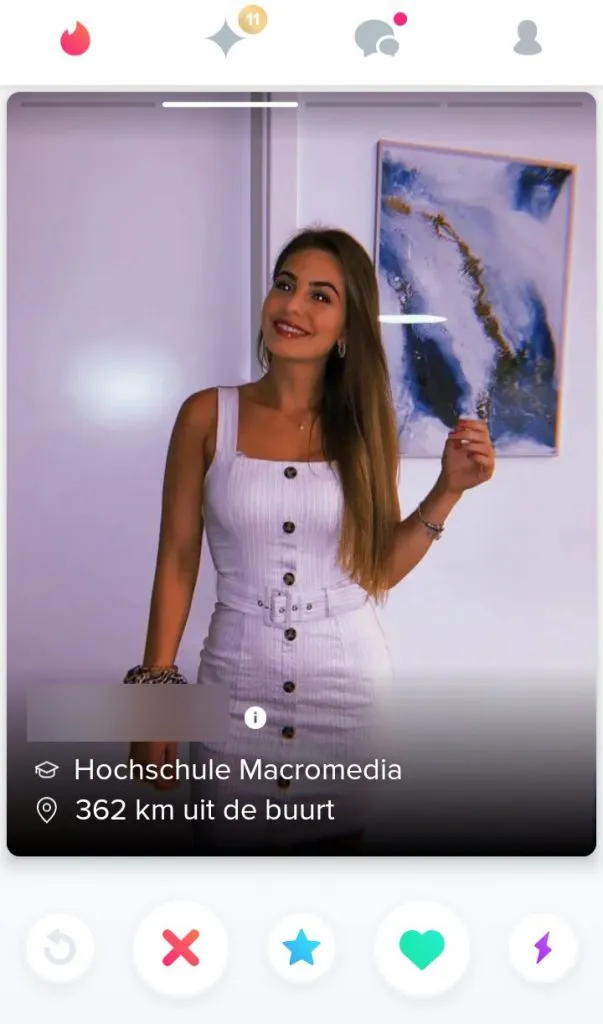Open the messages tab
The height and width of the screenshot is (1024, 603).
(376, 39)
